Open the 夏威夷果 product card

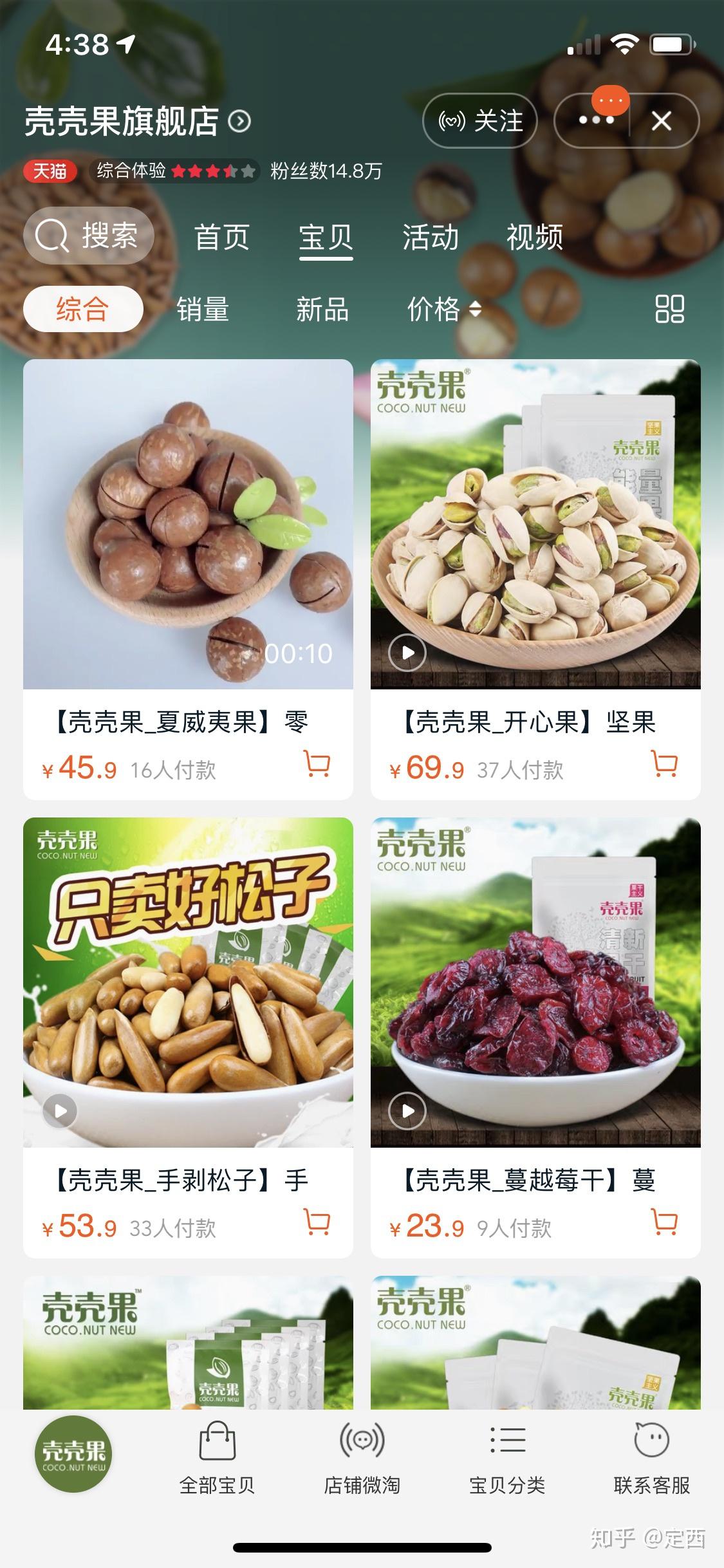(188, 525)
